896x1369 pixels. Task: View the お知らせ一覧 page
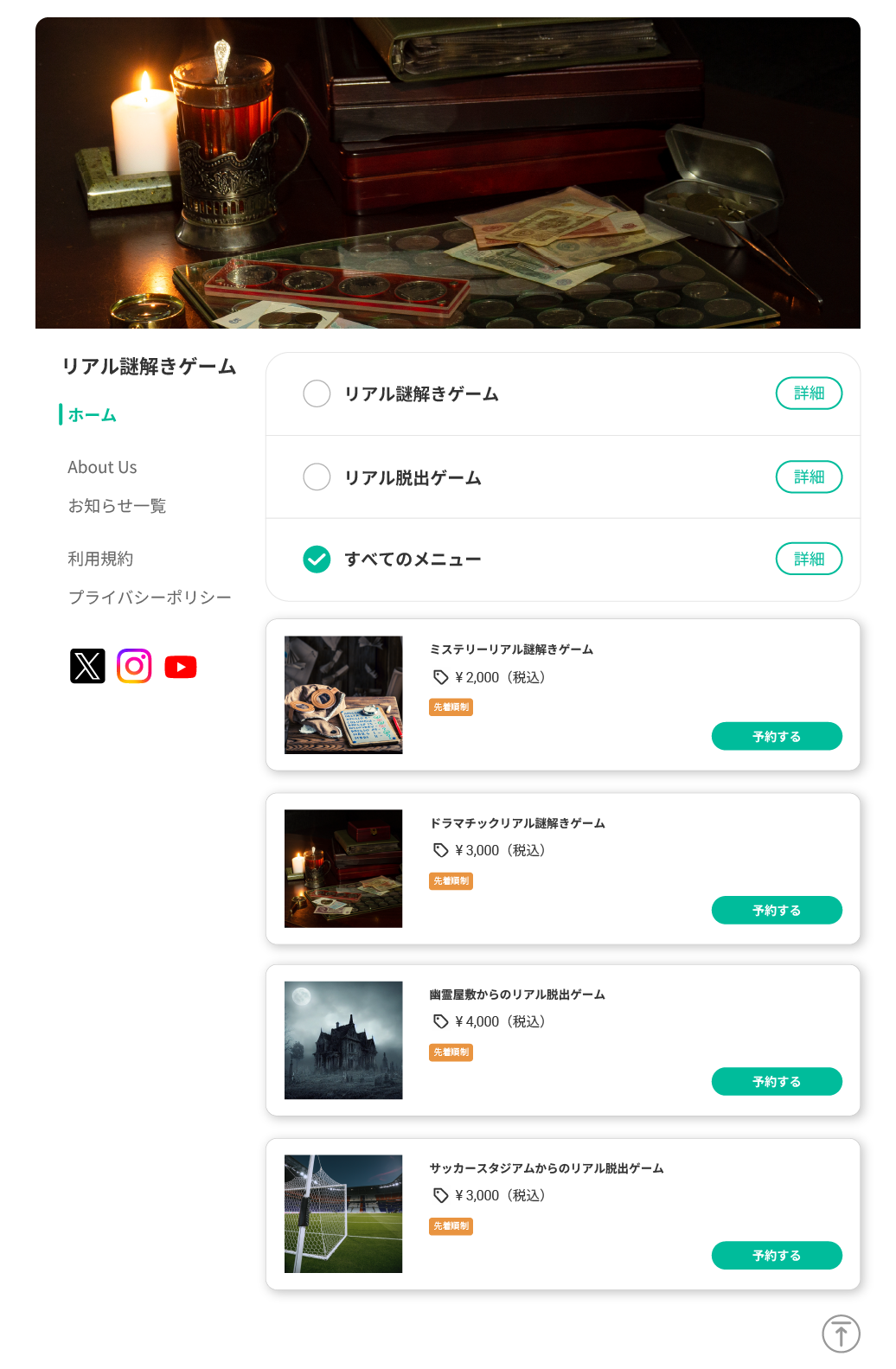[x=117, y=506]
